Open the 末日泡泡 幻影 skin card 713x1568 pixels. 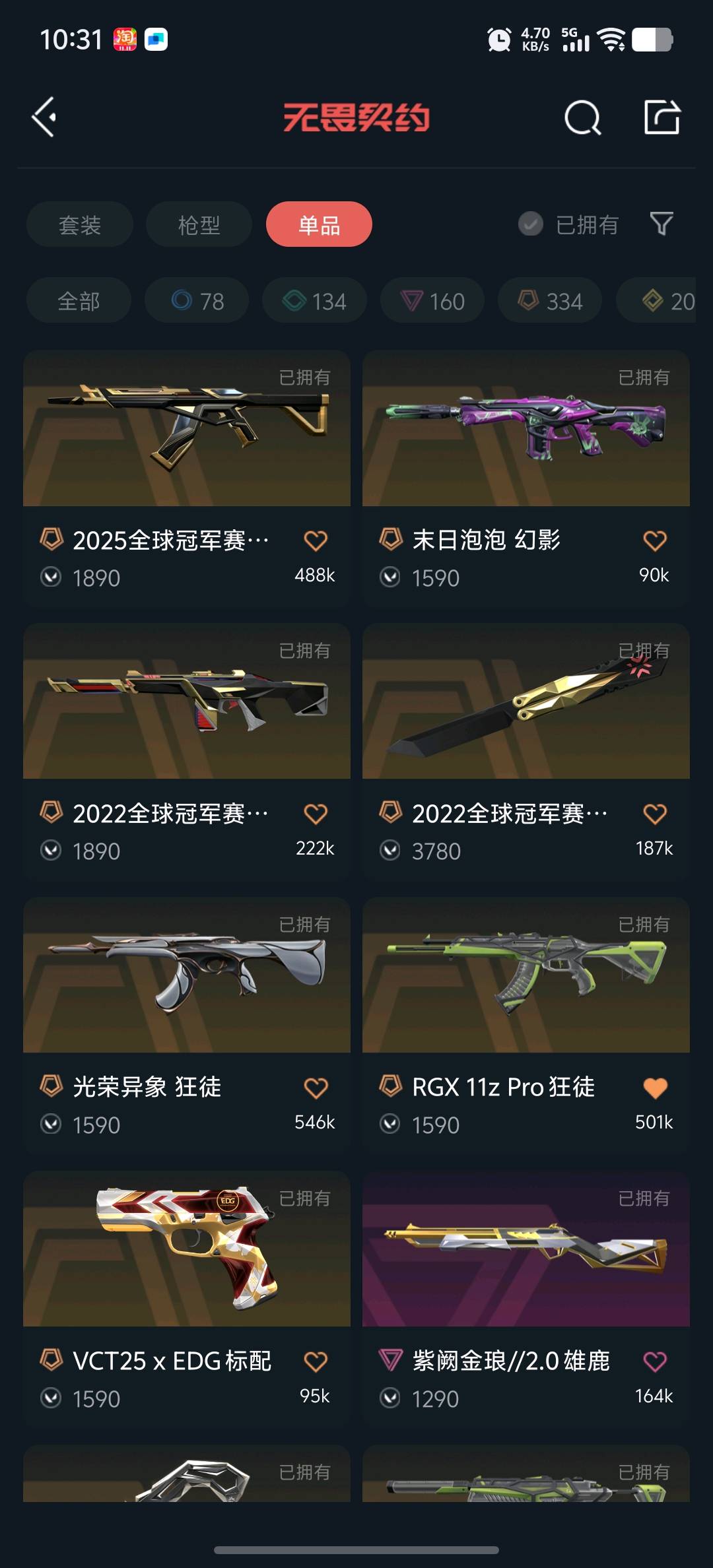click(x=526, y=429)
